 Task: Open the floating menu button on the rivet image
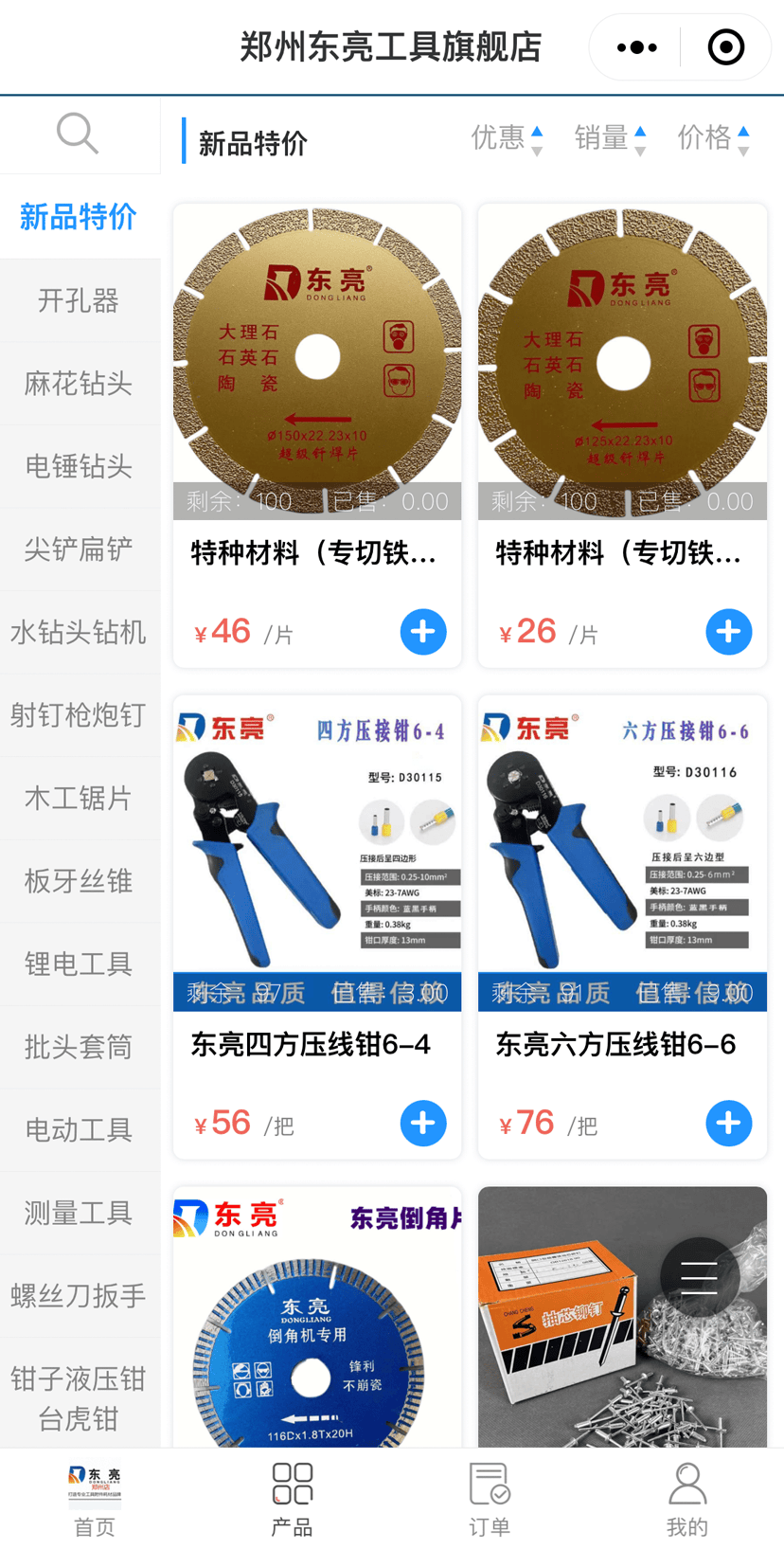point(699,1278)
